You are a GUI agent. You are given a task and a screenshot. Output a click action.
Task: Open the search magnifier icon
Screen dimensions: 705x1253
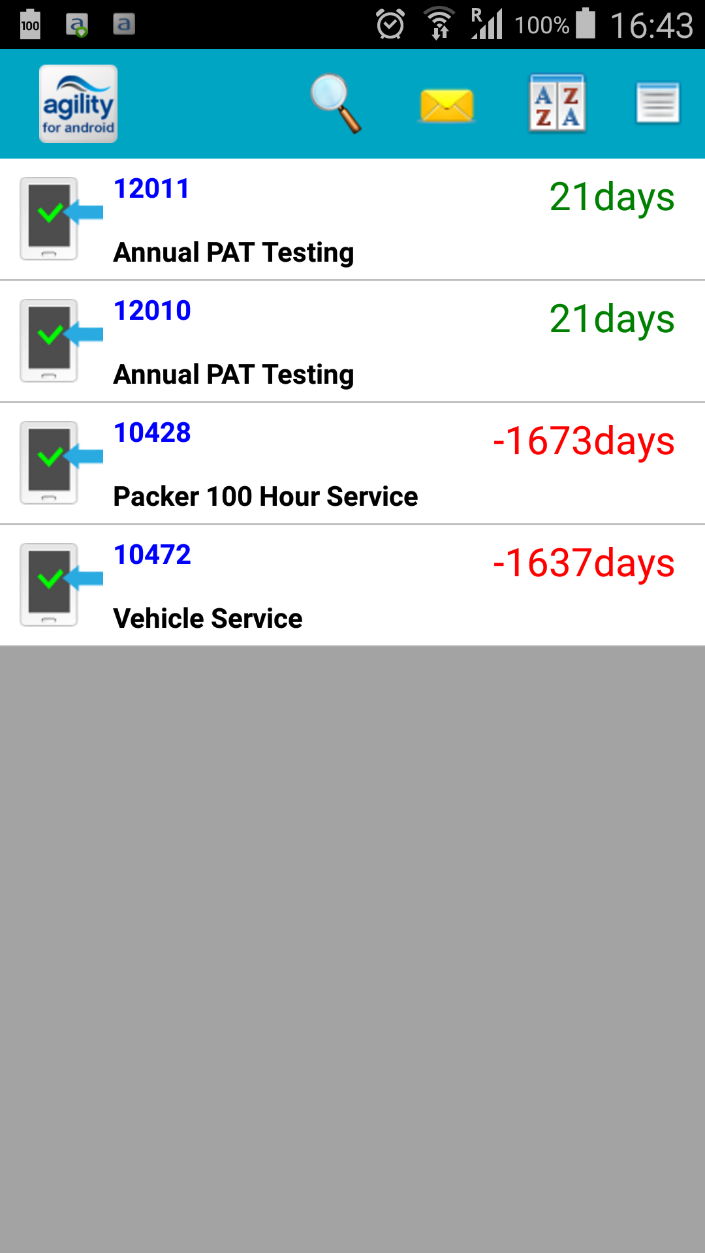[x=335, y=103]
